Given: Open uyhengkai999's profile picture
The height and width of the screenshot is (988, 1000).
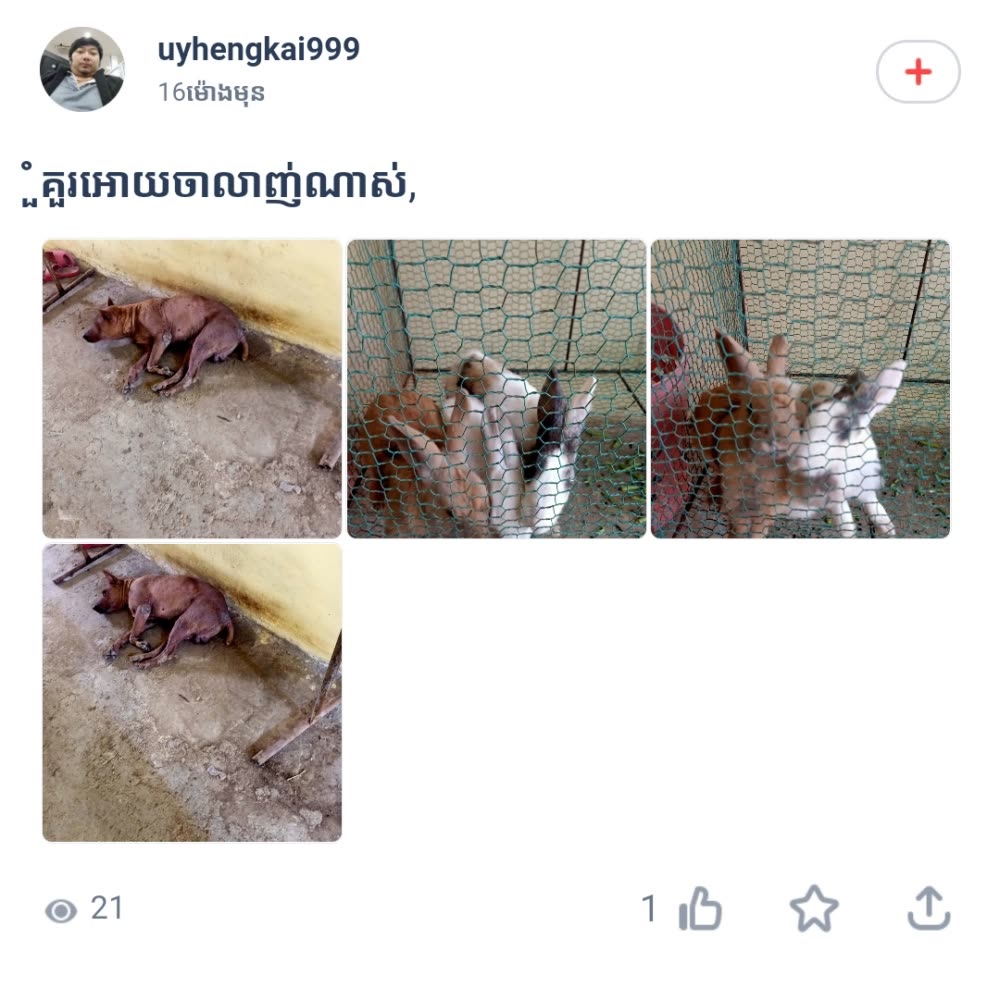Looking at the screenshot, I should [x=82, y=69].
